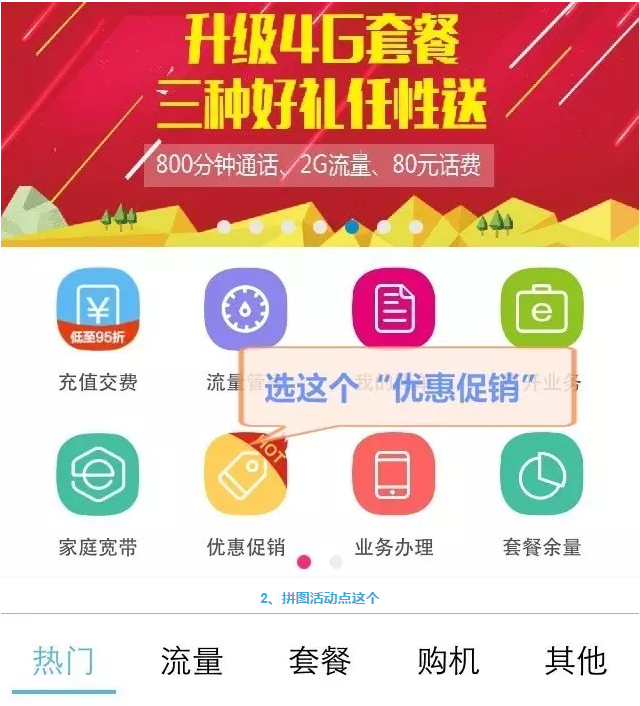This screenshot has width=640, height=706.
Task: Select 优惠促销 promotions
Action: [245, 476]
